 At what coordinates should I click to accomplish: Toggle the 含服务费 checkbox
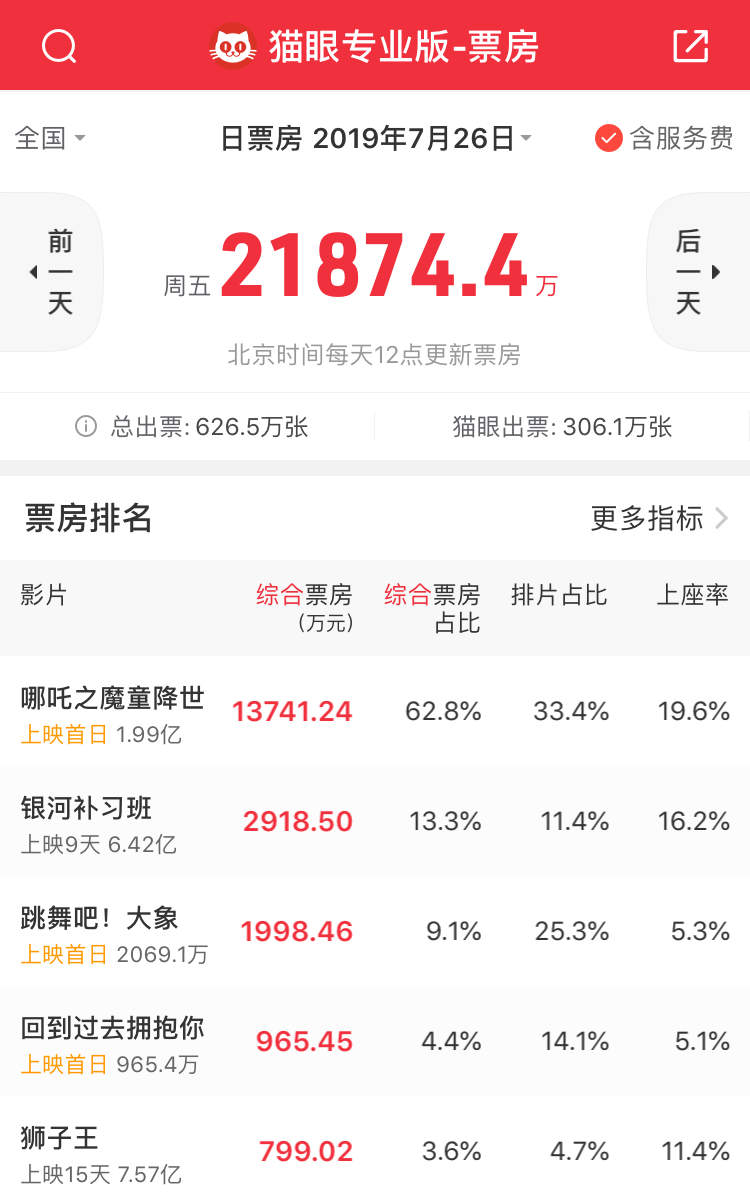(609, 138)
